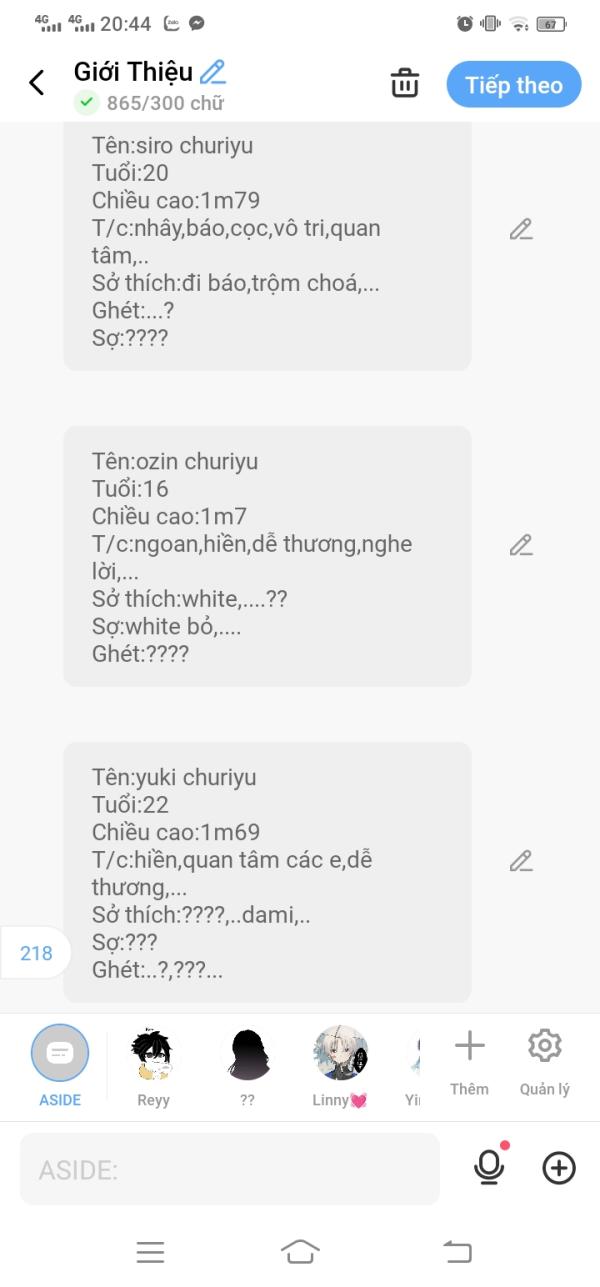This screenshot has width=600, height=1287.
Task: Open the 218 counter bubble
Action: tap(36, 953)
